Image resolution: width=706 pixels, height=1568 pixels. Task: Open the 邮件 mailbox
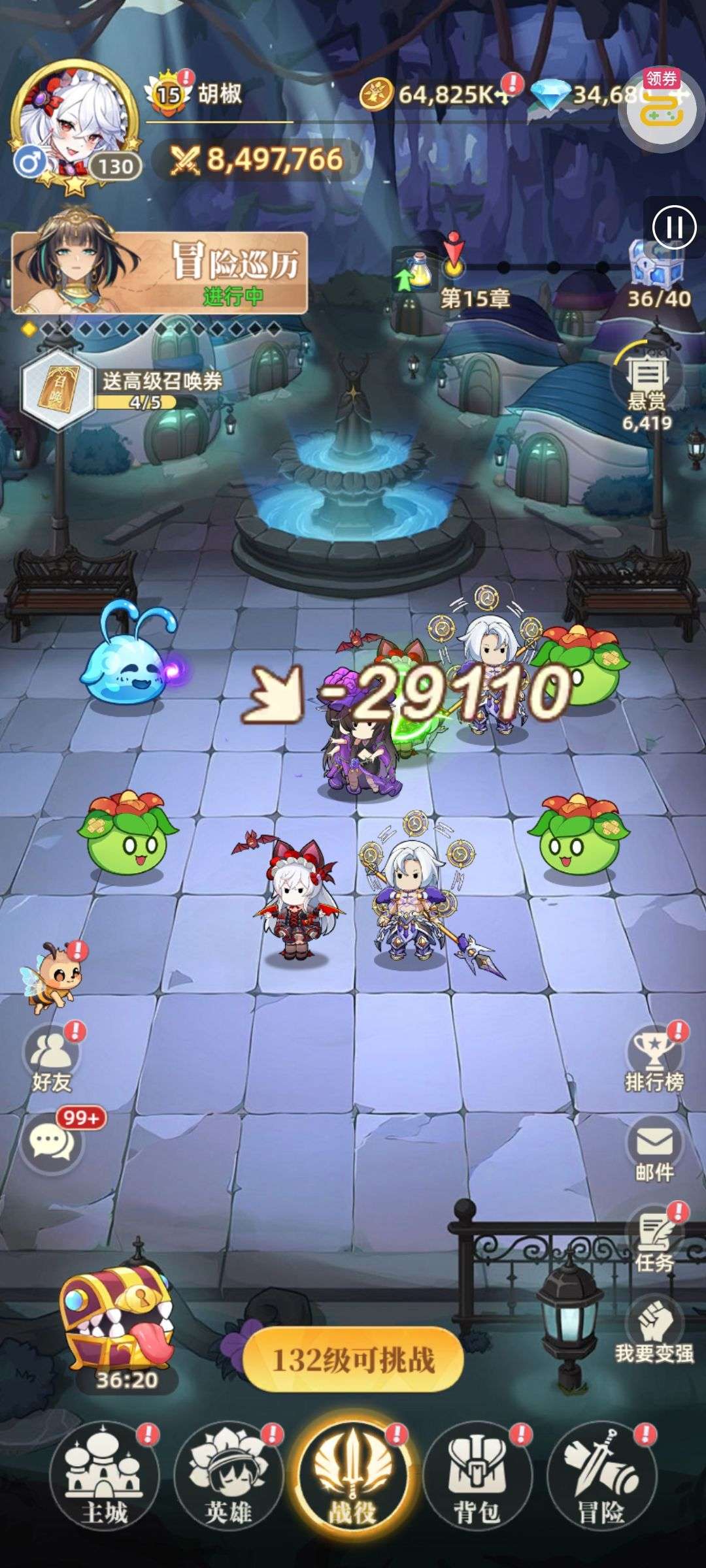[654, 1150]
